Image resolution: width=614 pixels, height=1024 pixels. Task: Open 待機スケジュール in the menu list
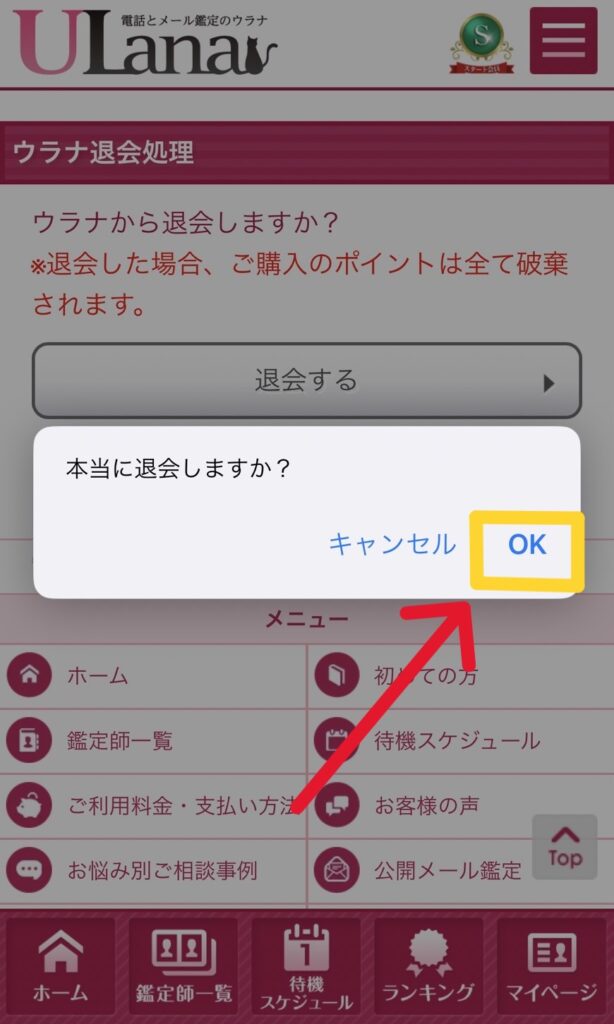[456, 741]
